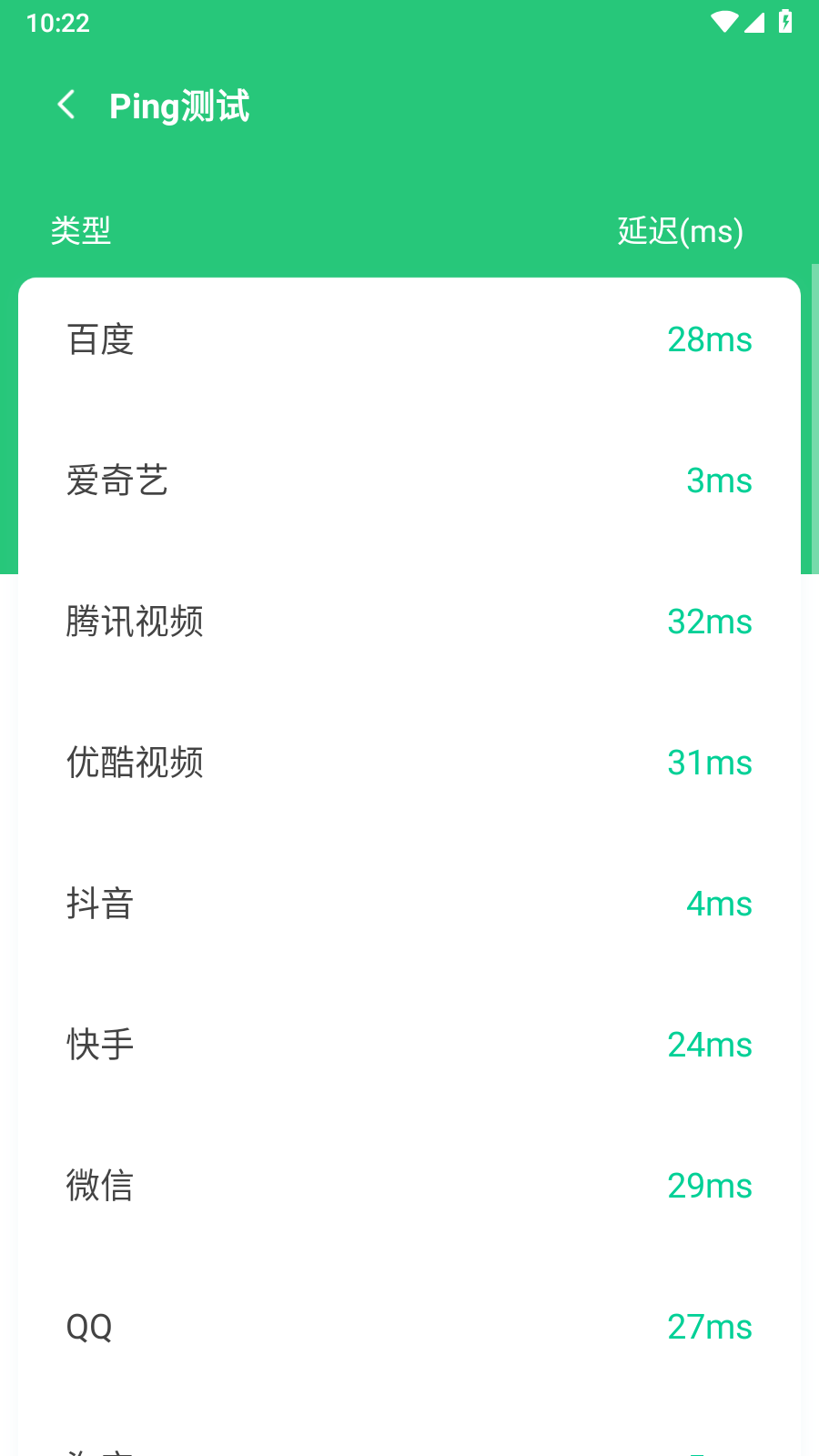The image size is (819, 1456).
Task: Click the 29ms value beside 微信
Action: coord(709,1186)
